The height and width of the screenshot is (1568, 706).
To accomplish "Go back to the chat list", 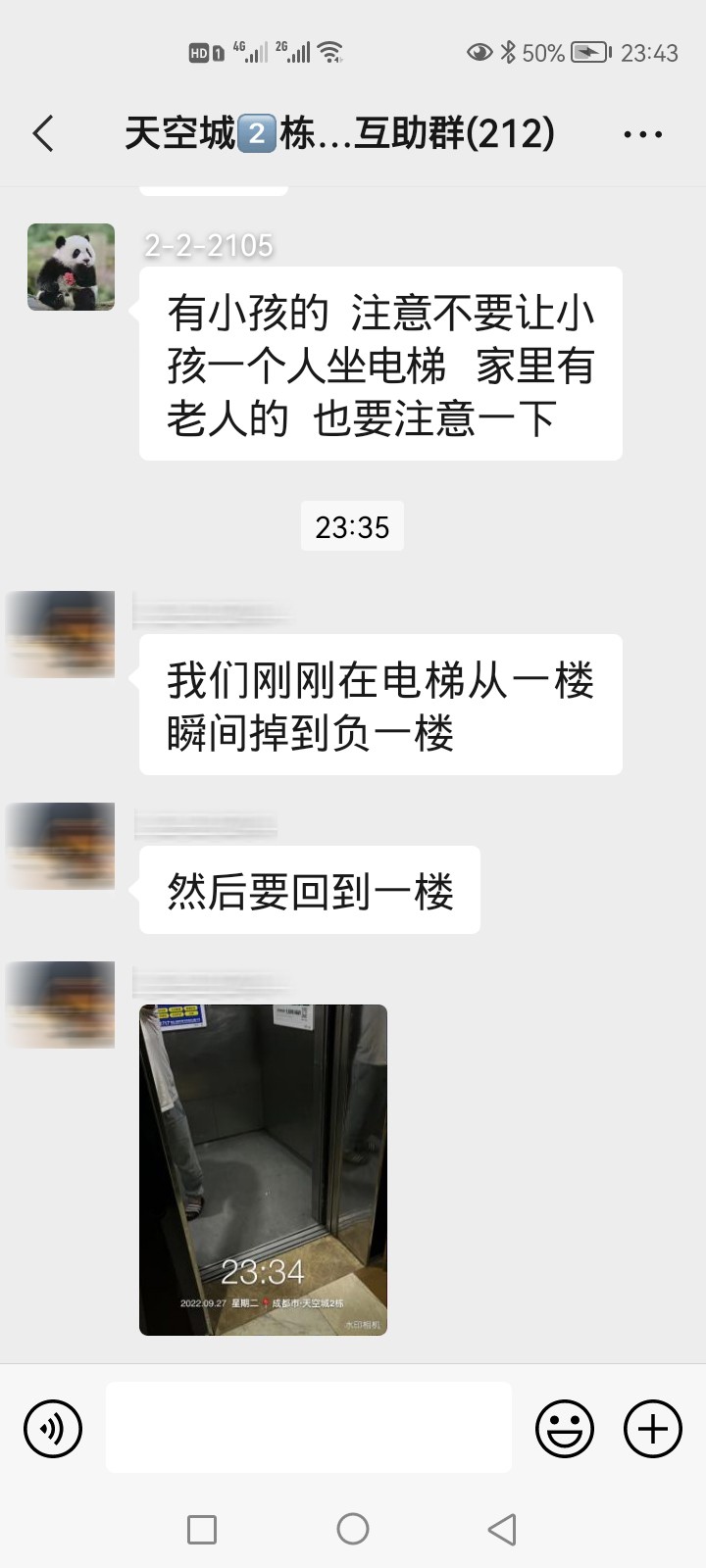I will (x=43, y=133).
